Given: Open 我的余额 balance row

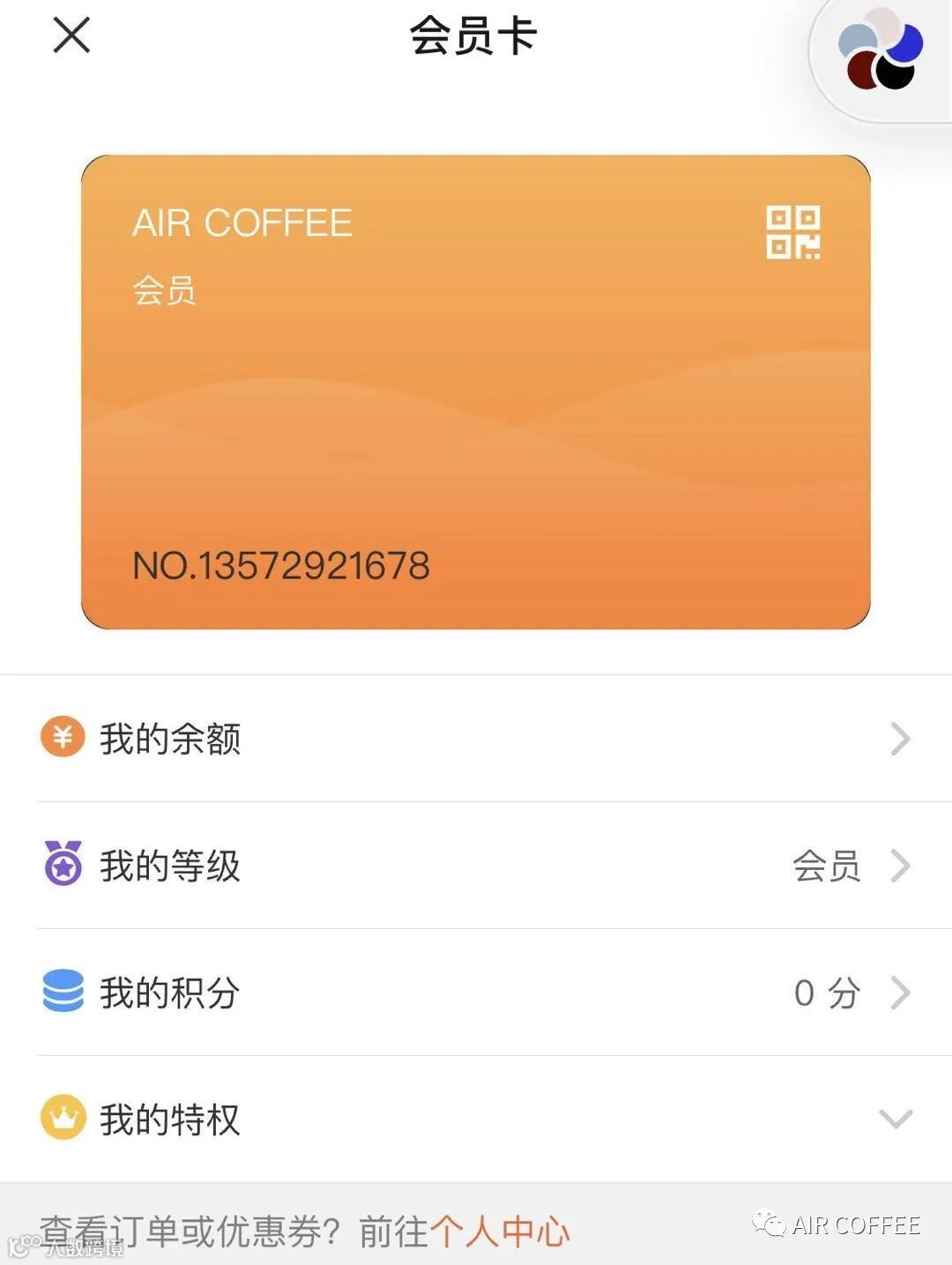Looking at the screenshot, I should [476, 739].
